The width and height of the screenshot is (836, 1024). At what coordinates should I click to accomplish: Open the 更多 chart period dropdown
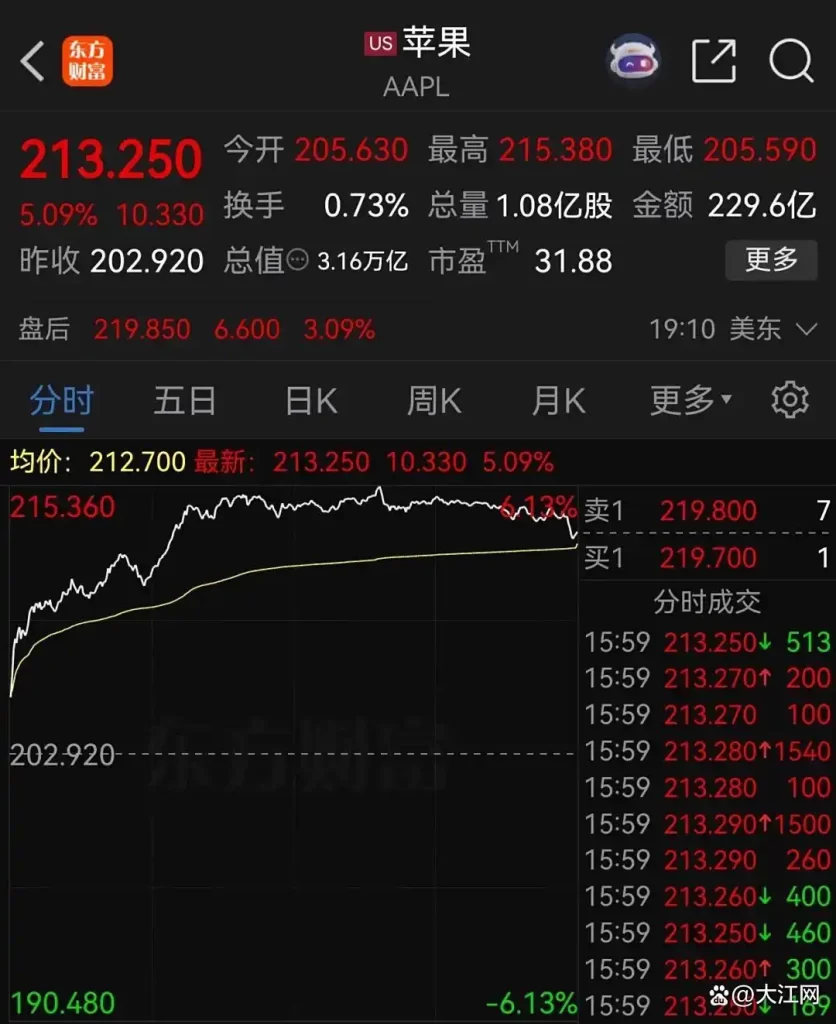point(690,401)
